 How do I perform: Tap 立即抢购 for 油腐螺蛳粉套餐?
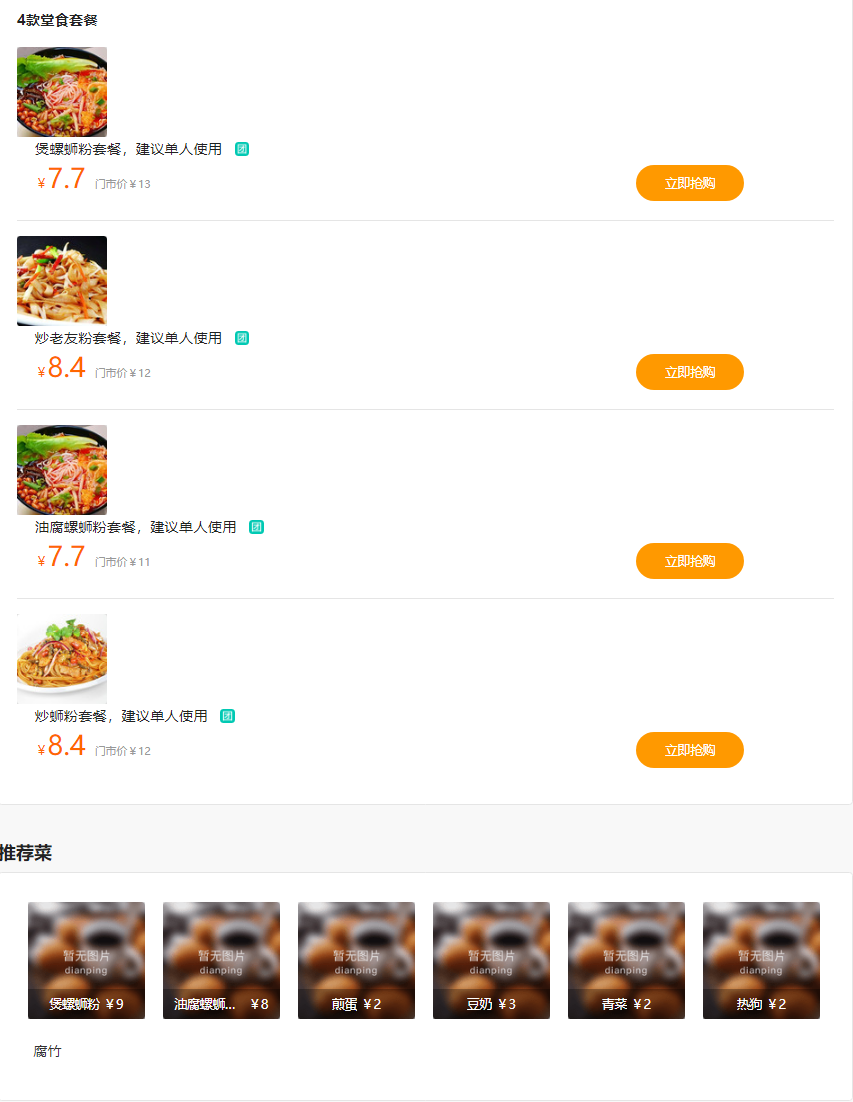(x=689, y=561)
